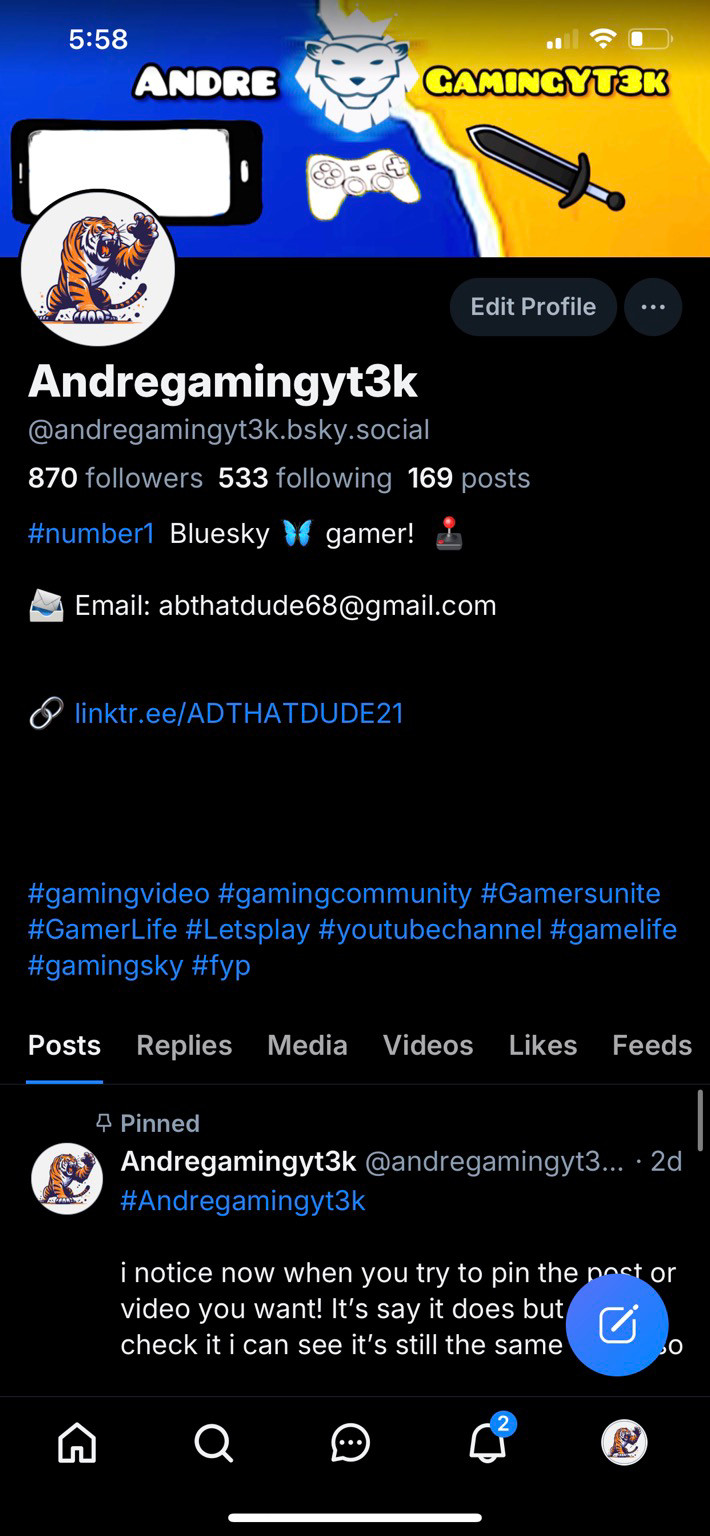
Task: View the large profile avatar picture
Action: tap(98, 269)
